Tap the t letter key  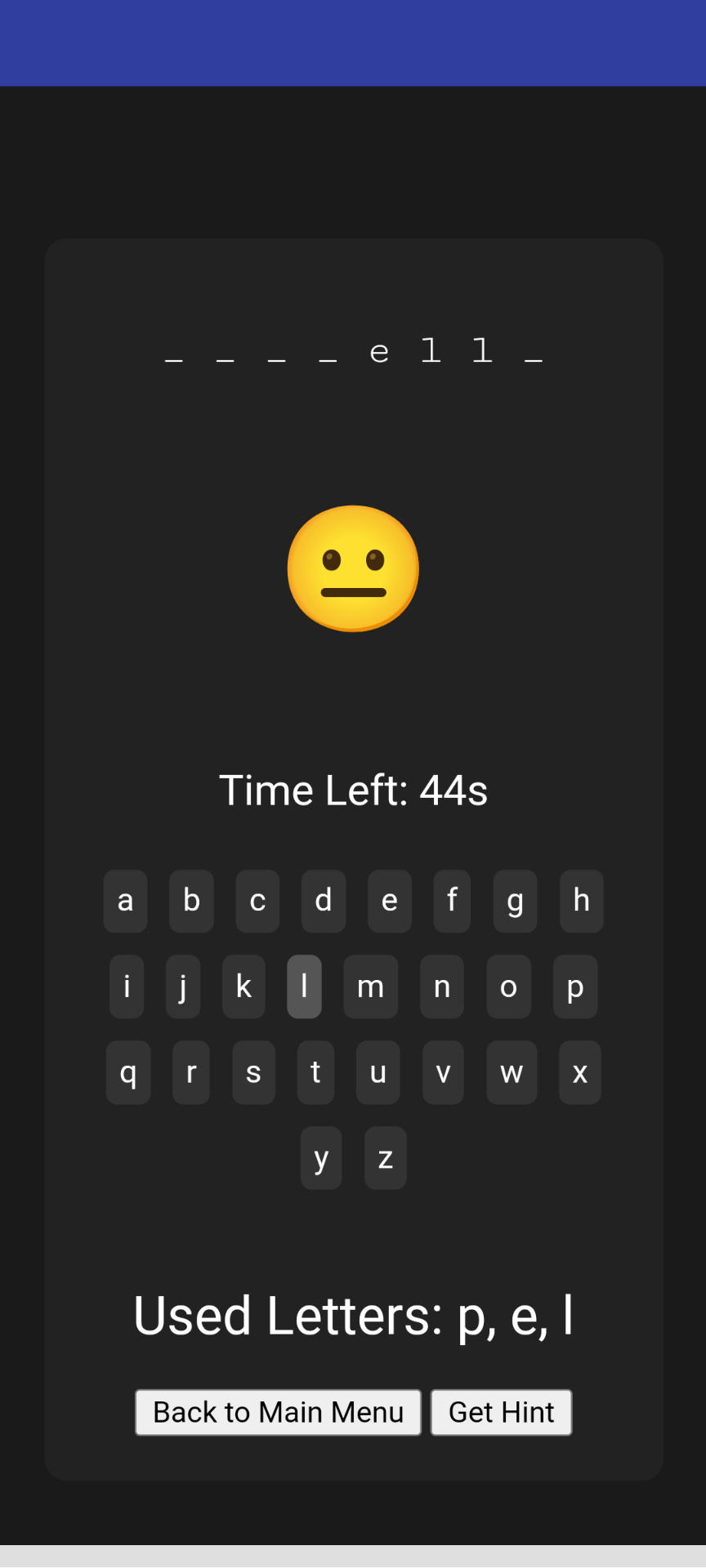(x=315, y=1072)
